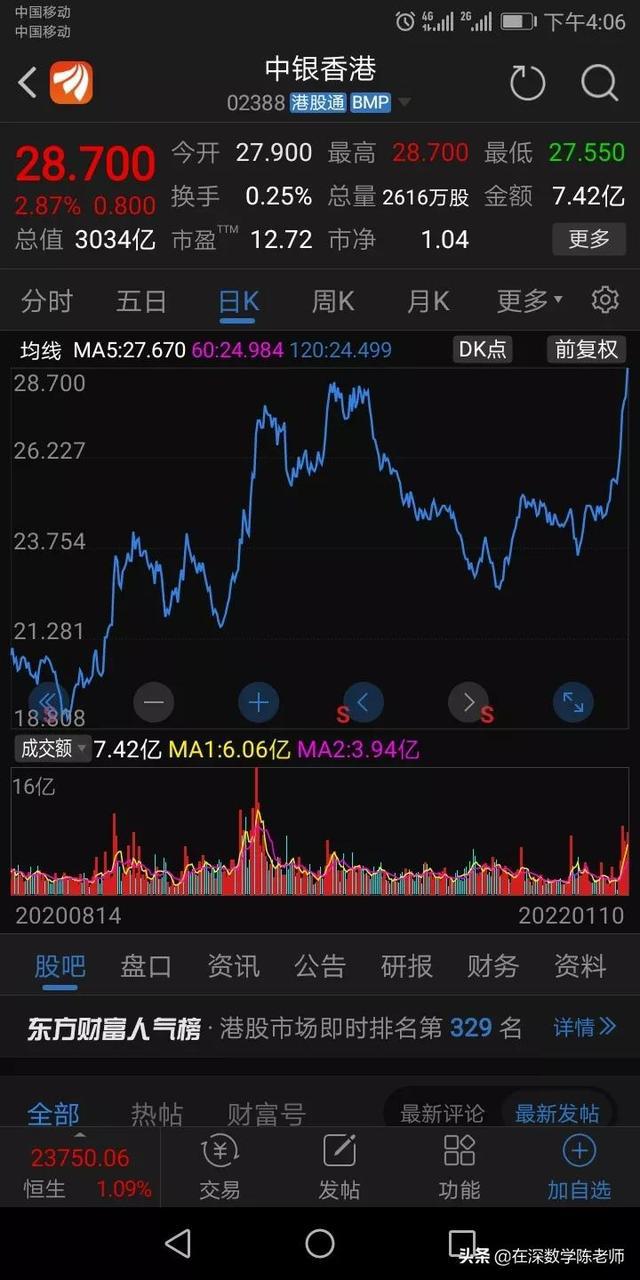Change the 前复权 adjustment option
Image resolution: width=640 pixels, height=1280 pixels.
pyautogui.click(x=587, y=349)
